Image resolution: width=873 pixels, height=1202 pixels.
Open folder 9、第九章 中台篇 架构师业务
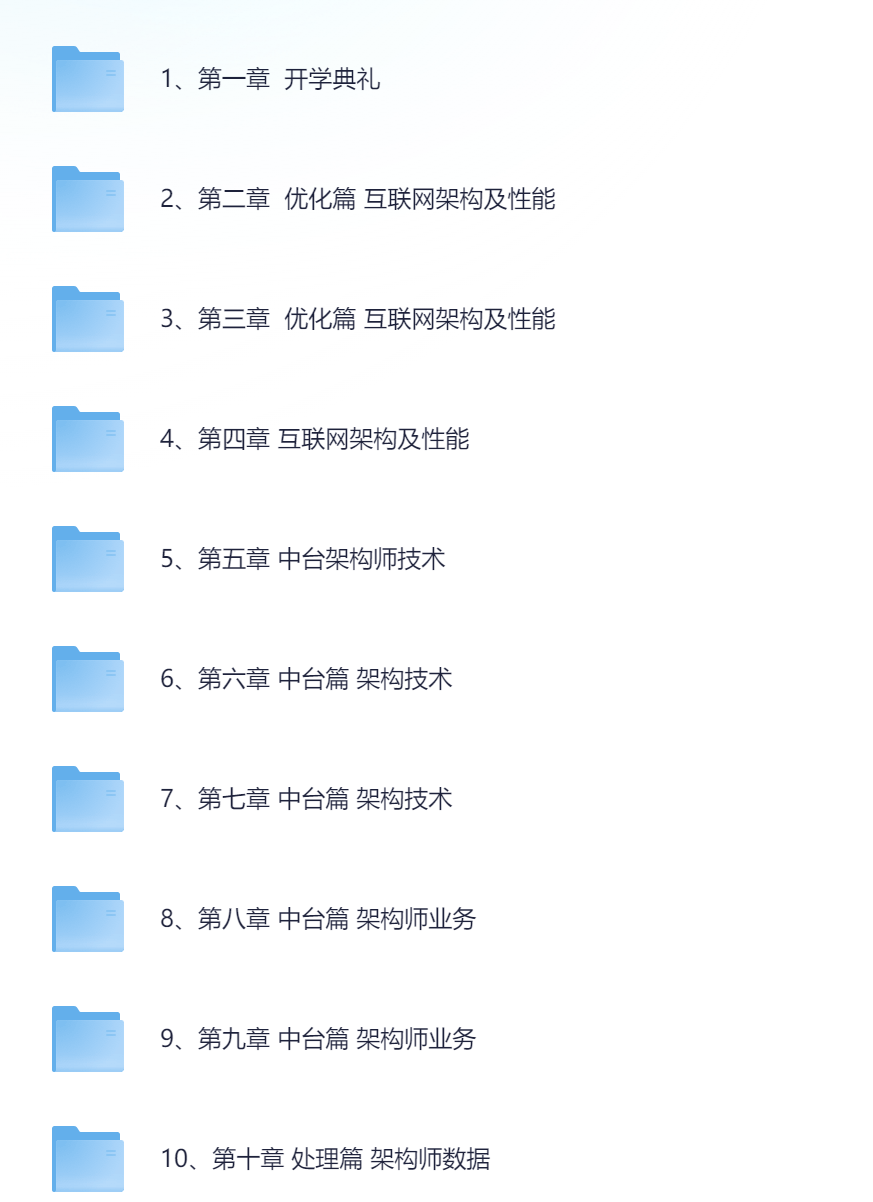318,1040
